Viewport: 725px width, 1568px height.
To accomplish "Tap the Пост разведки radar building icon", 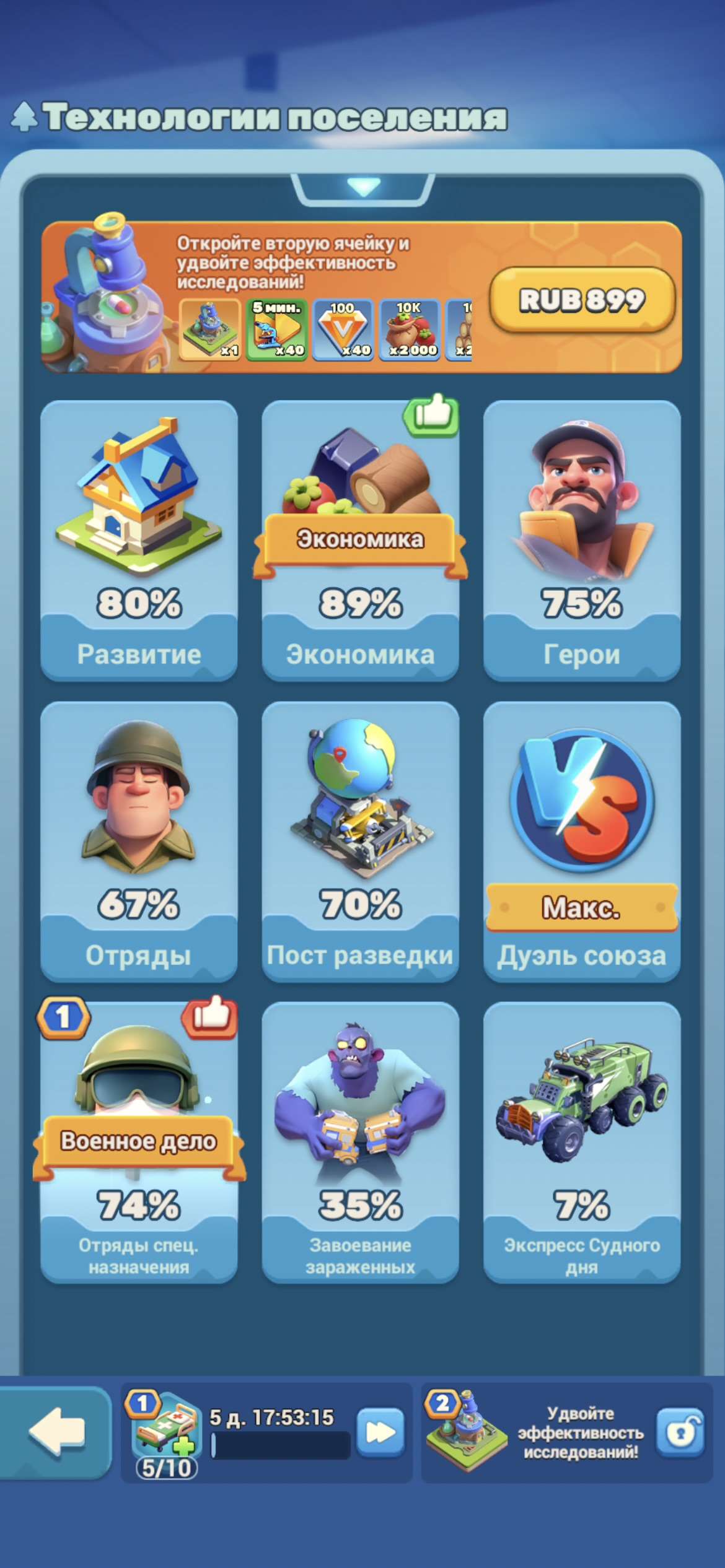I will pyautogui.click(x=359, y=799).
